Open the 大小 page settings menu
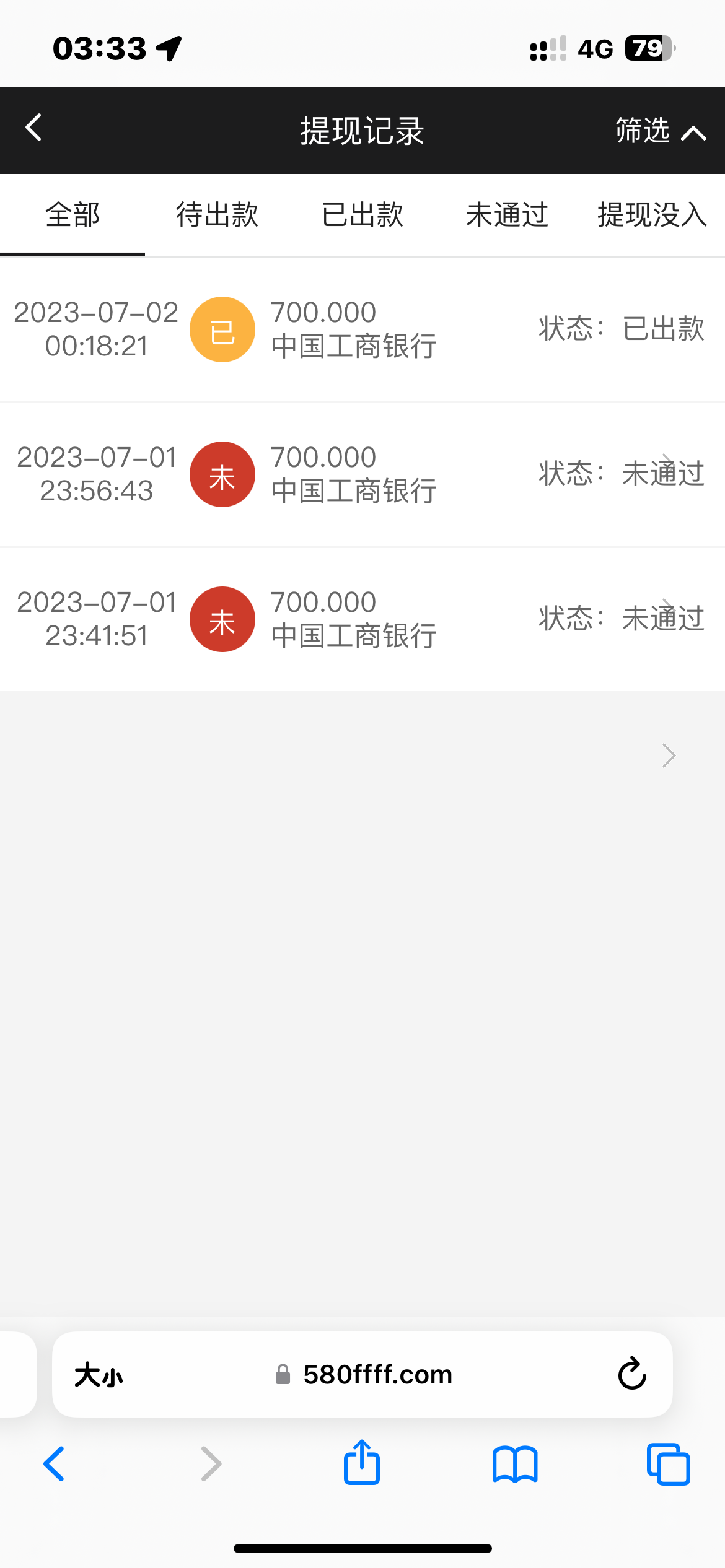 [x=99, y=1375]
